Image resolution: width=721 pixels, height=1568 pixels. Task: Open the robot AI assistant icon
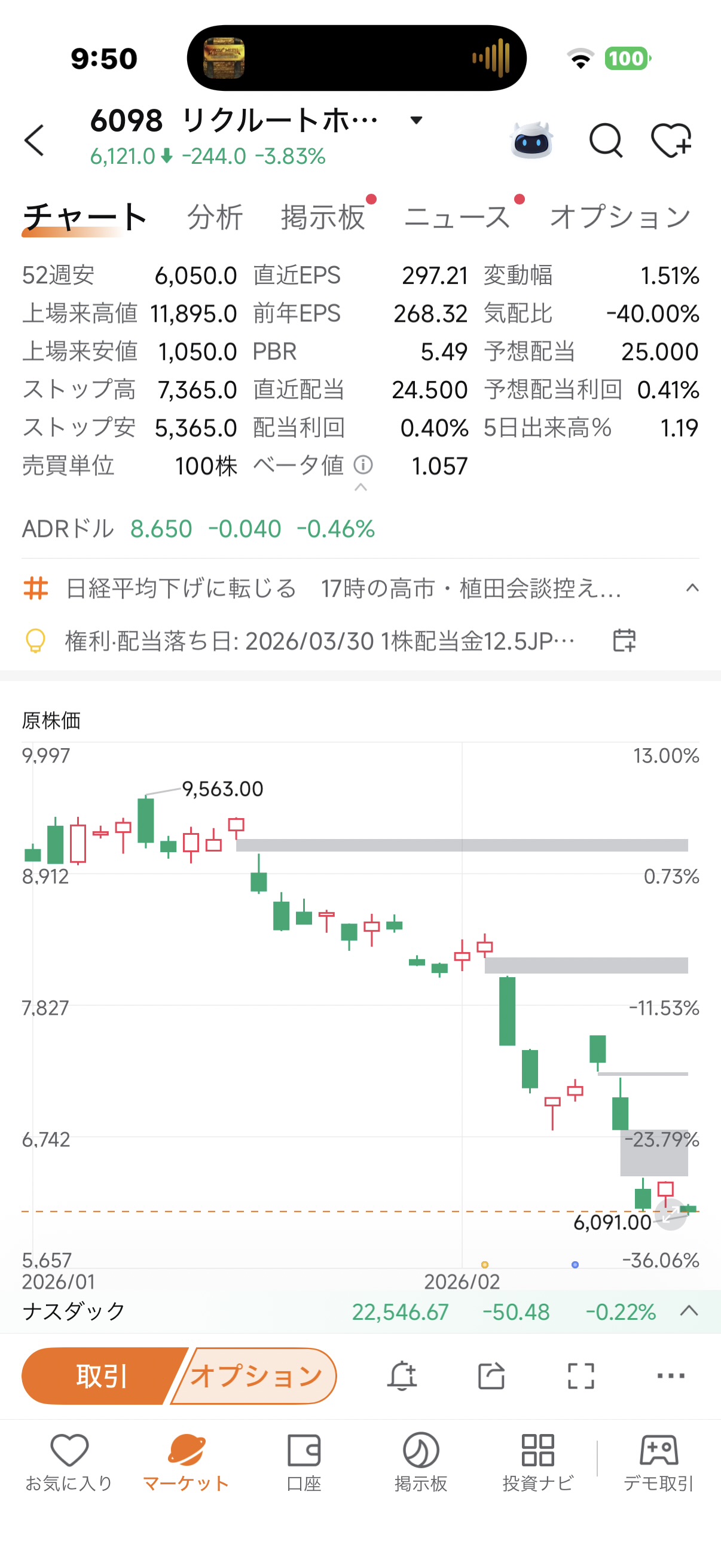[x=531, y=141]
